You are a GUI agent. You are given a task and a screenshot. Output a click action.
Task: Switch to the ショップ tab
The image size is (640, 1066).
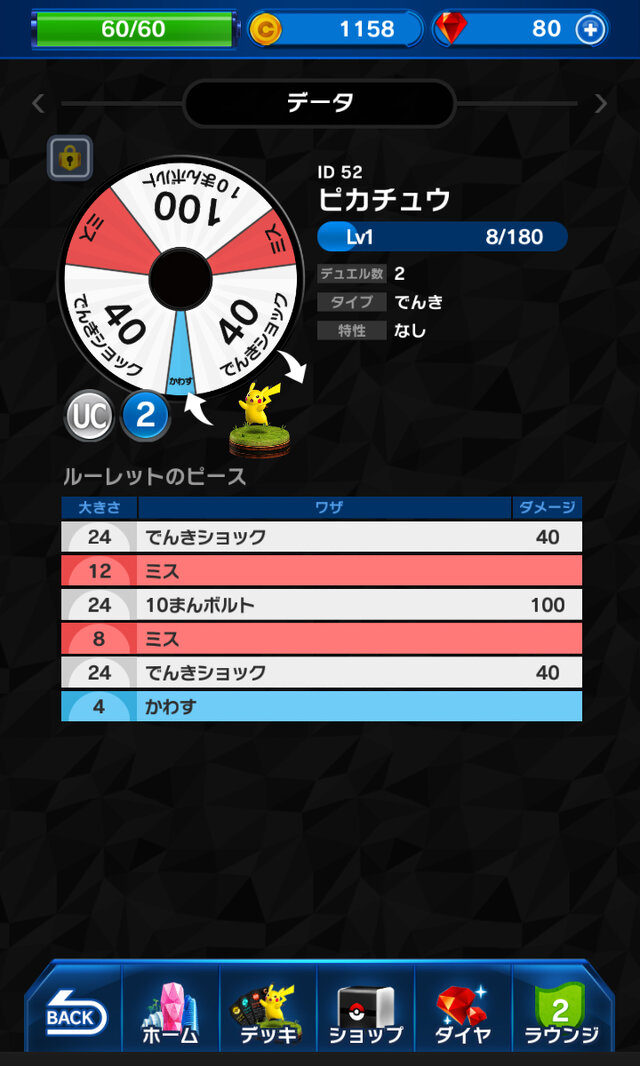click(365, 1009)
